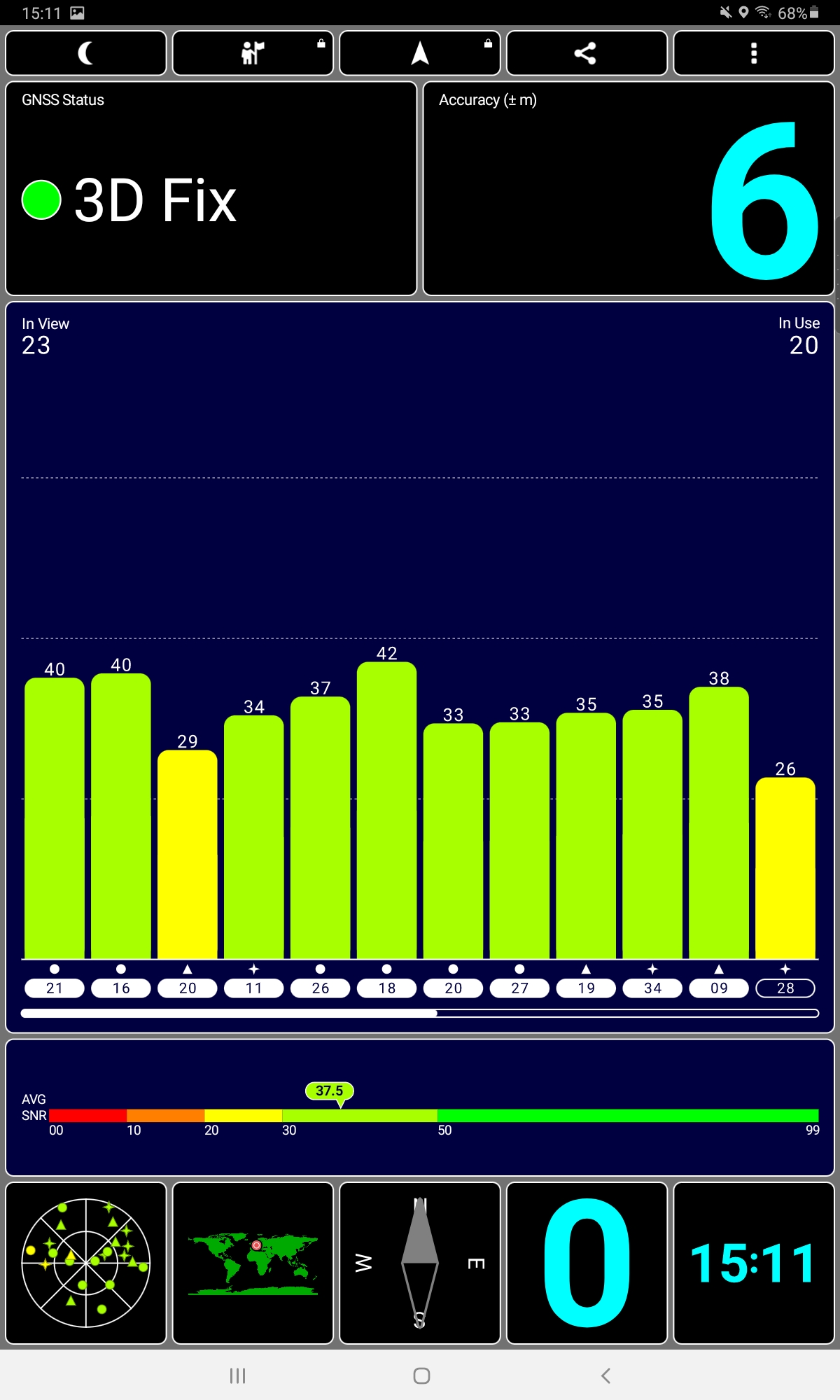Viewport: 840px width, 1400px height.
Task: Open the compass tile
Action: (420, 1263)
